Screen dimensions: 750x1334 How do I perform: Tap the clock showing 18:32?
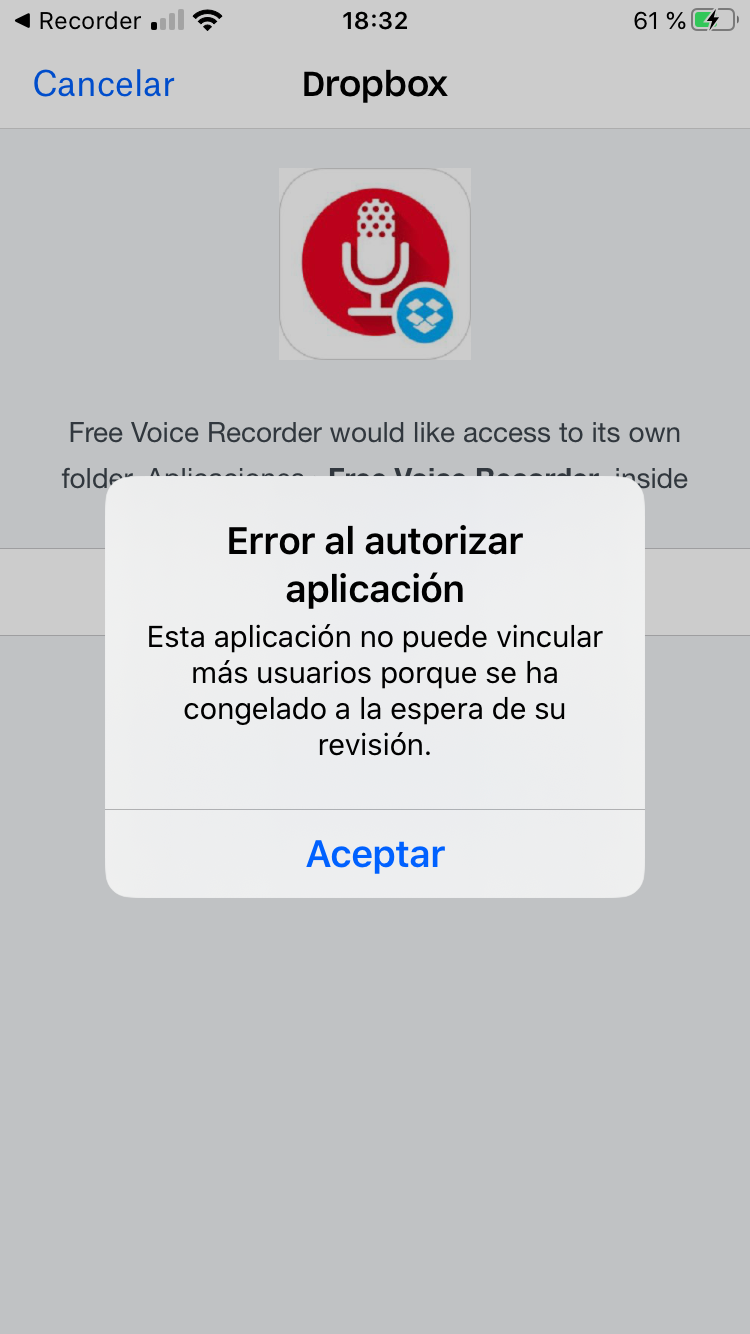coord(375,20)
